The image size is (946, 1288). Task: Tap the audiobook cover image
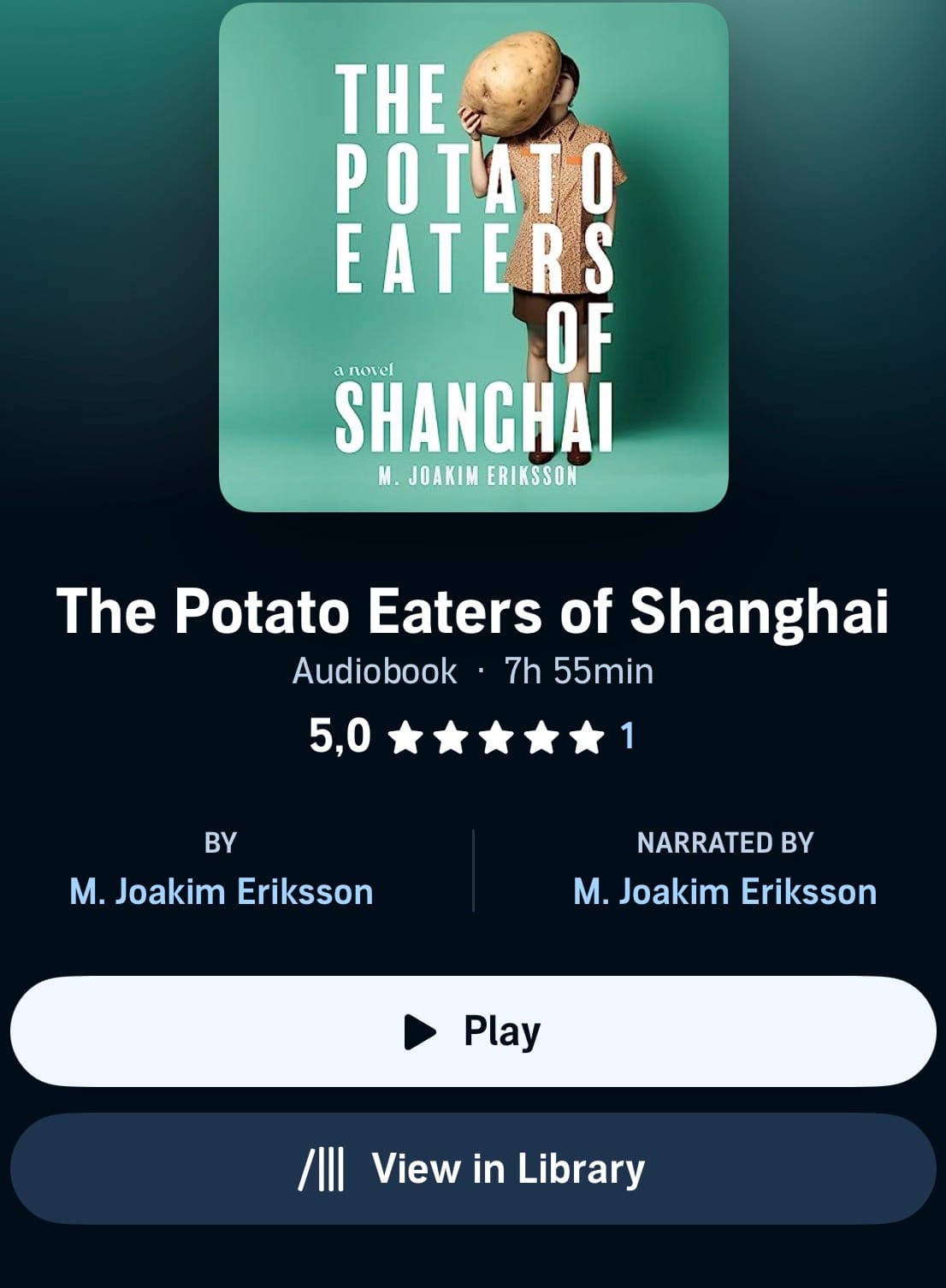(x=473, y=257)
